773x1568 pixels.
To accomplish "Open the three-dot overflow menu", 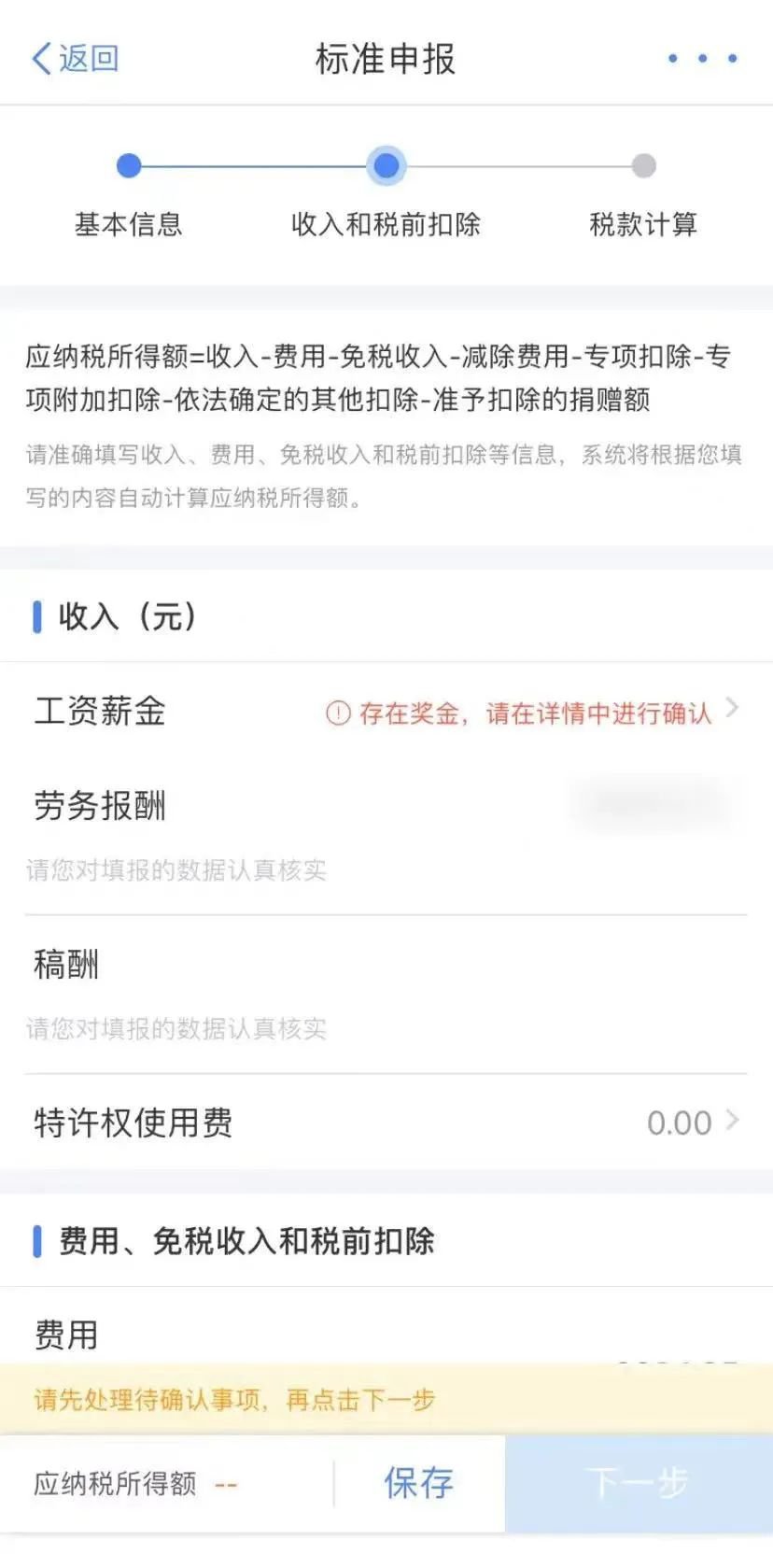I will (x=702, y=58).
